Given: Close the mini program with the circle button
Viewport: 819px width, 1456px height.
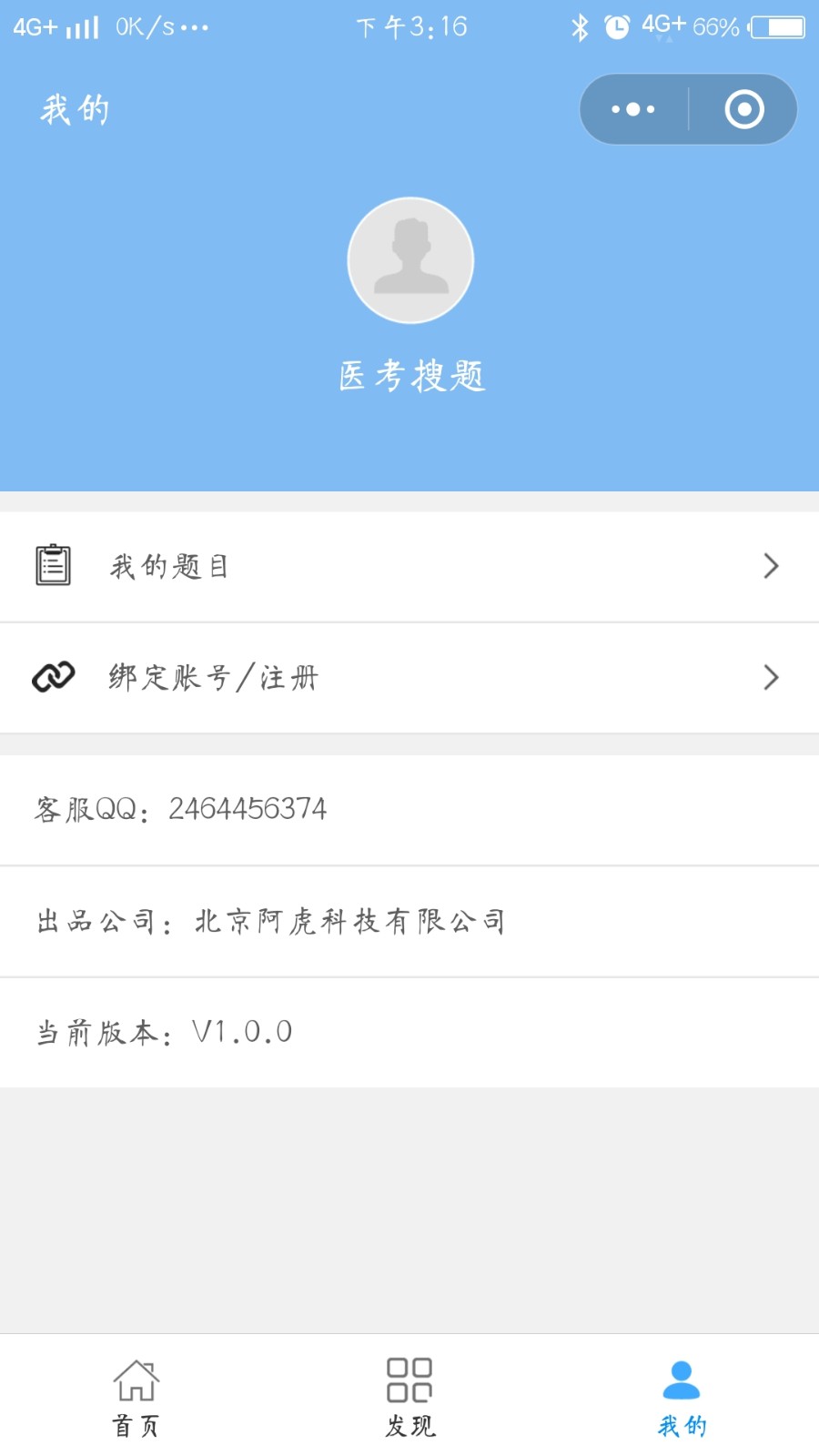Looking at the screenshot, I should point(744,109).
